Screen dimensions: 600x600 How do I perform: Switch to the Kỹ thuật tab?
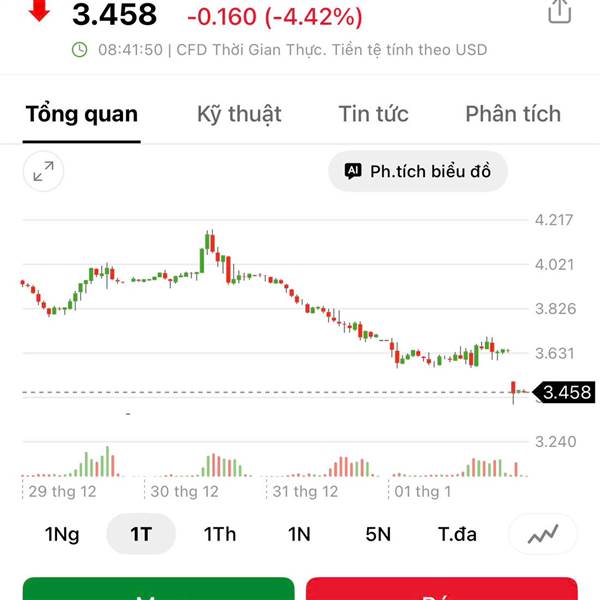pyautogui.click(x=239, y=114)
